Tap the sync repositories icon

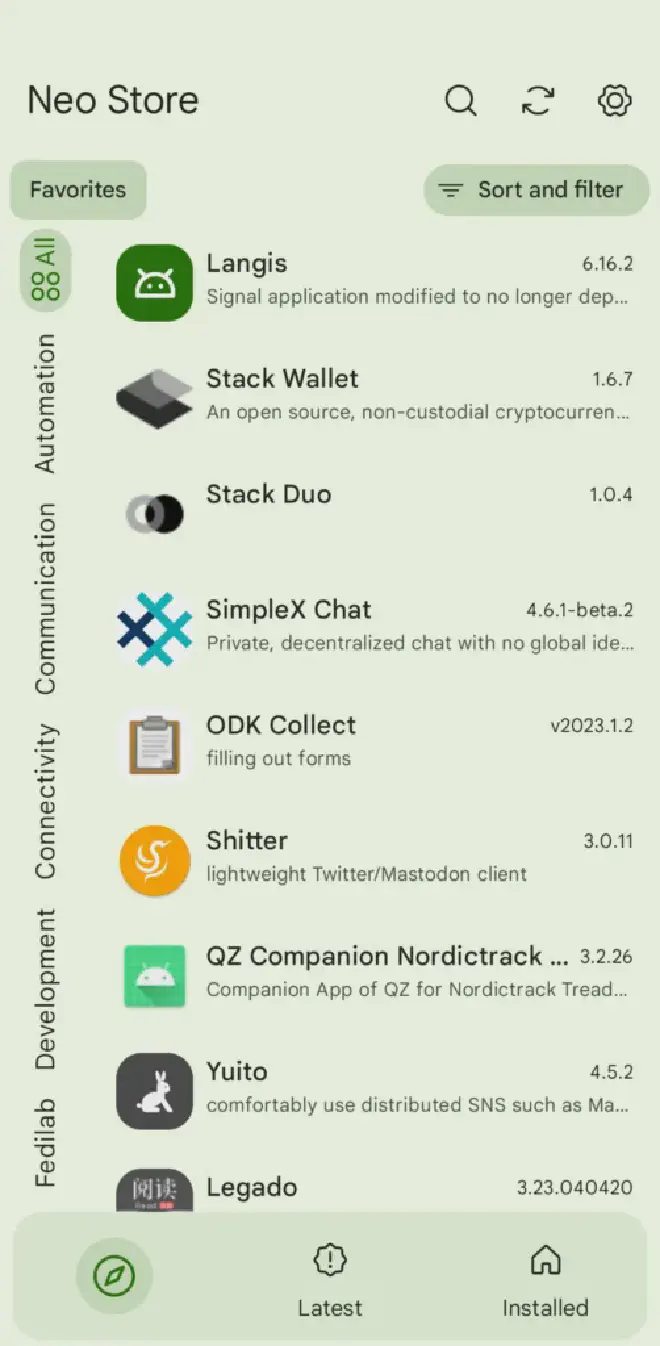[x=538, y=100]
